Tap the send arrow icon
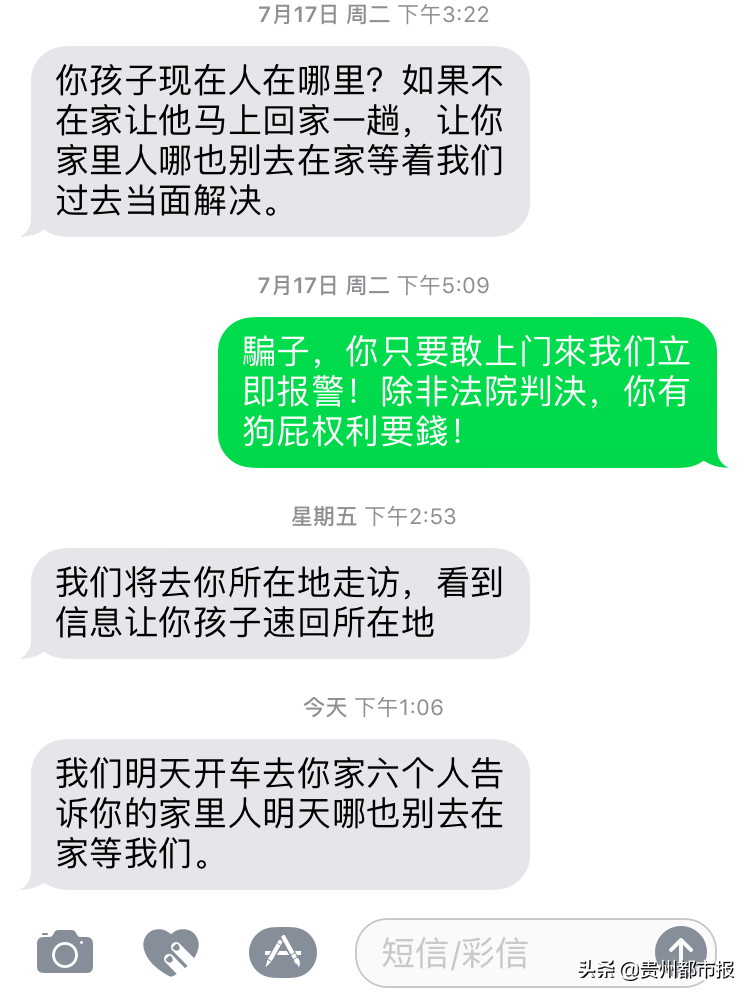 [x=681, y=953]
